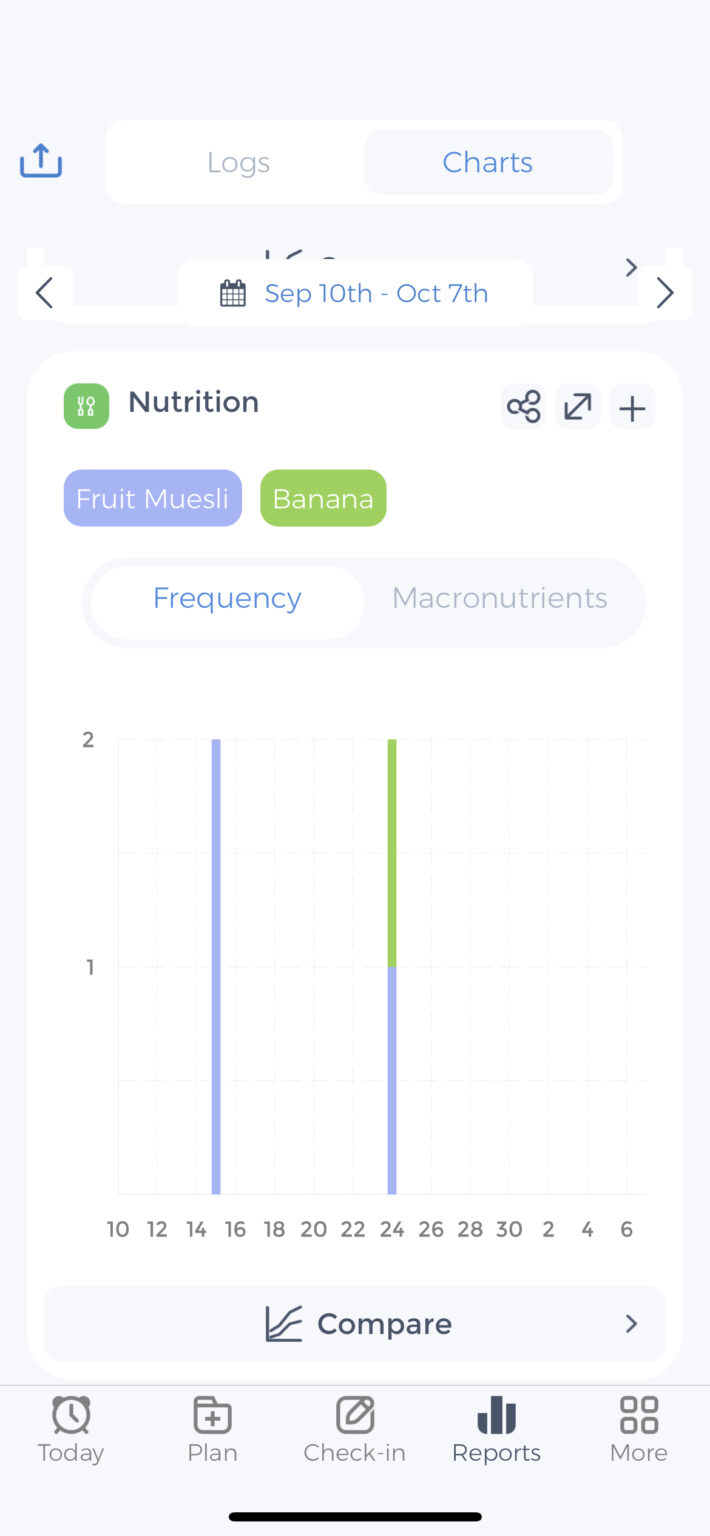The height and width of the screenshot is (1536, 710).
Task: Add a new nutrition item with plus
Action: point(633,408)
